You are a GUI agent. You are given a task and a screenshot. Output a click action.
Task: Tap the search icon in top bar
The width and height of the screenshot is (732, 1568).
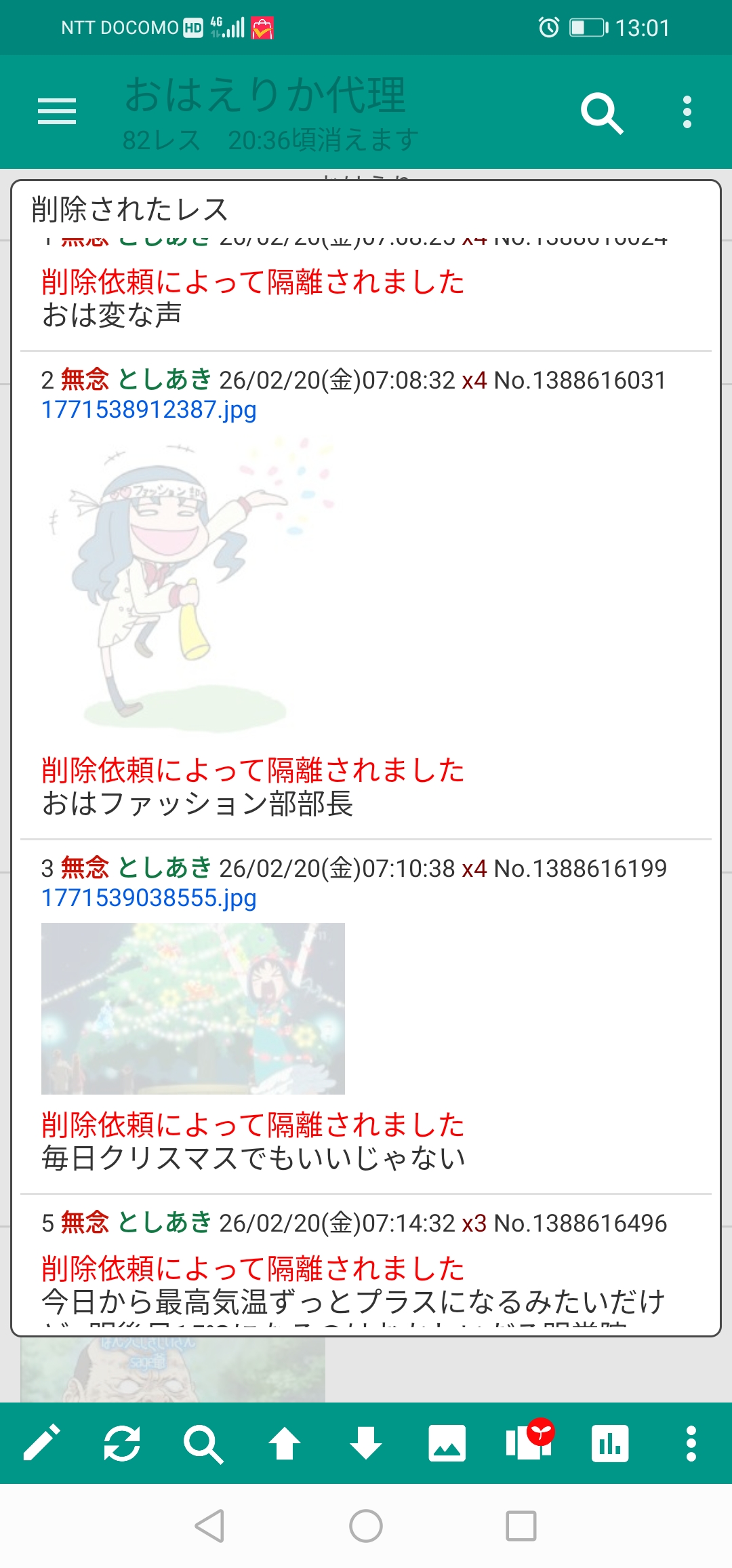pos(602,113)
